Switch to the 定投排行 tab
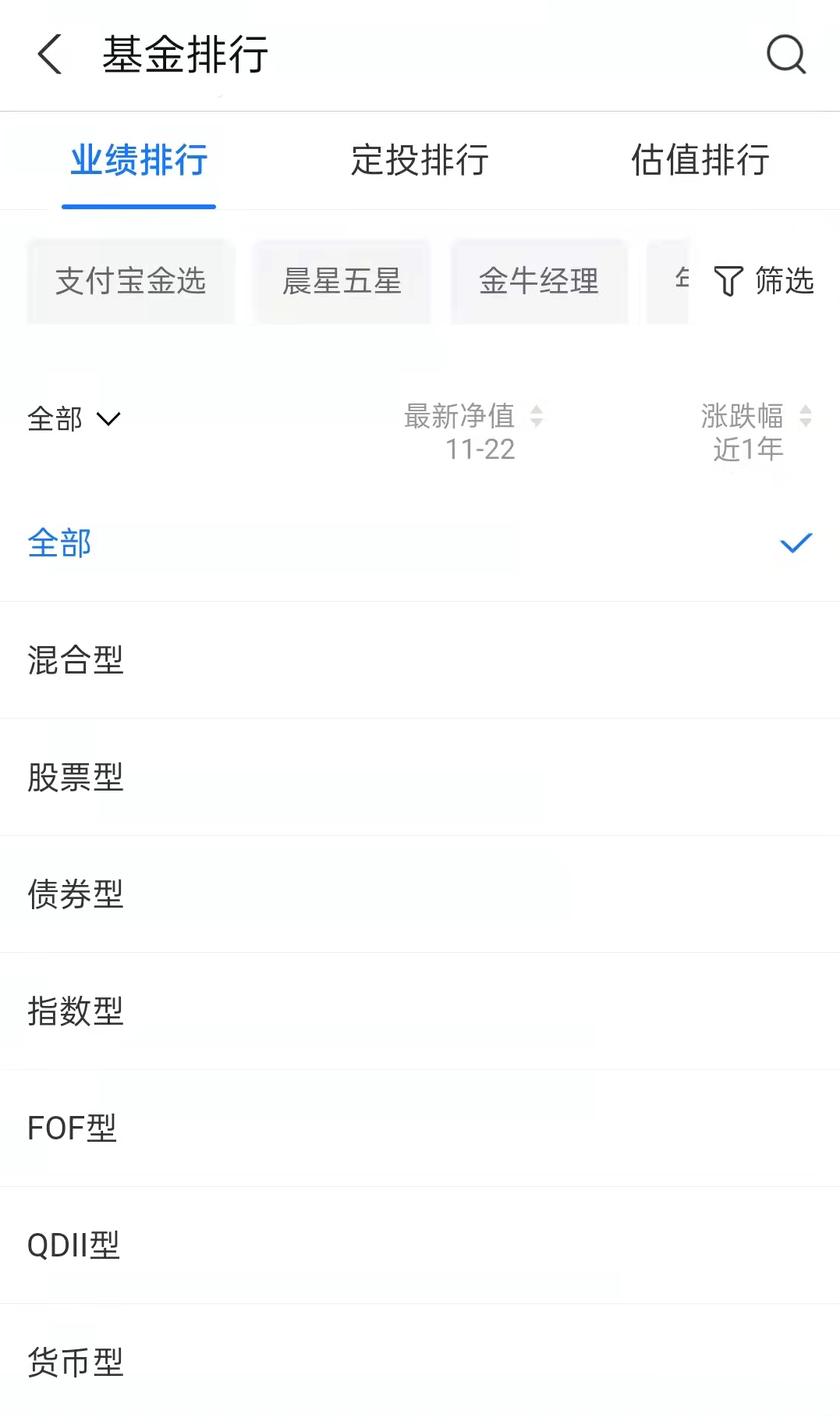This screenshot has width=840, height=1418. tap(420, 160)
